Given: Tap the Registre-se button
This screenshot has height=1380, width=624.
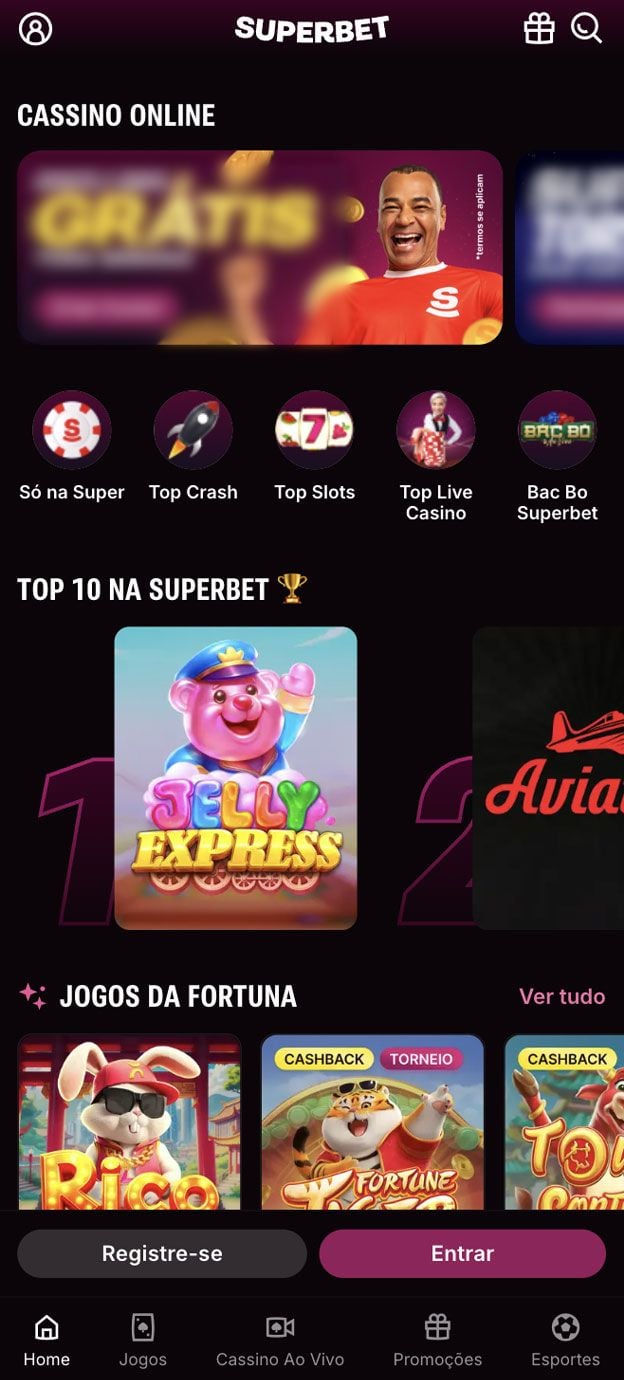Looking at the screenshot, I should point(162,1253).
